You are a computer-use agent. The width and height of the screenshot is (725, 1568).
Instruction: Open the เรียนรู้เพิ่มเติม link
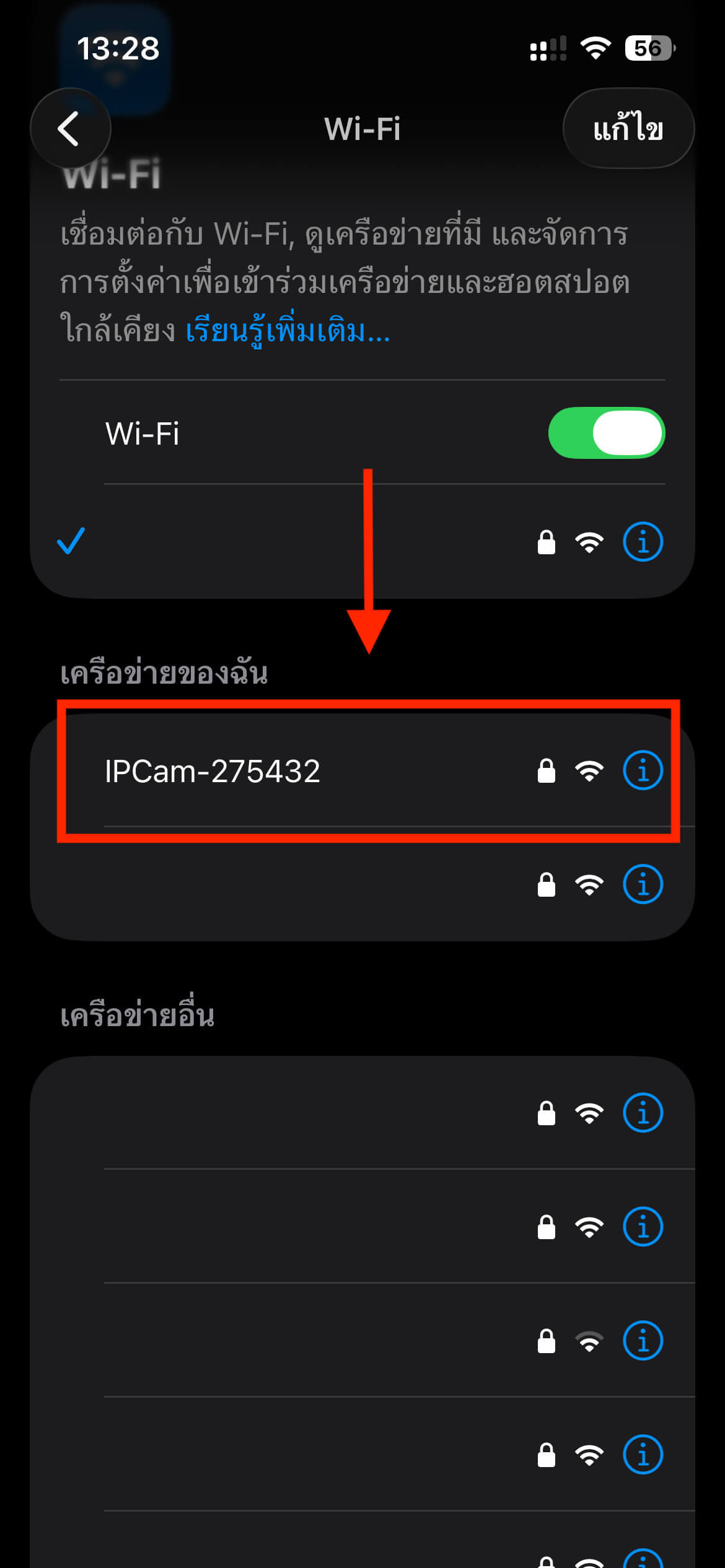(x=288, y=330)
